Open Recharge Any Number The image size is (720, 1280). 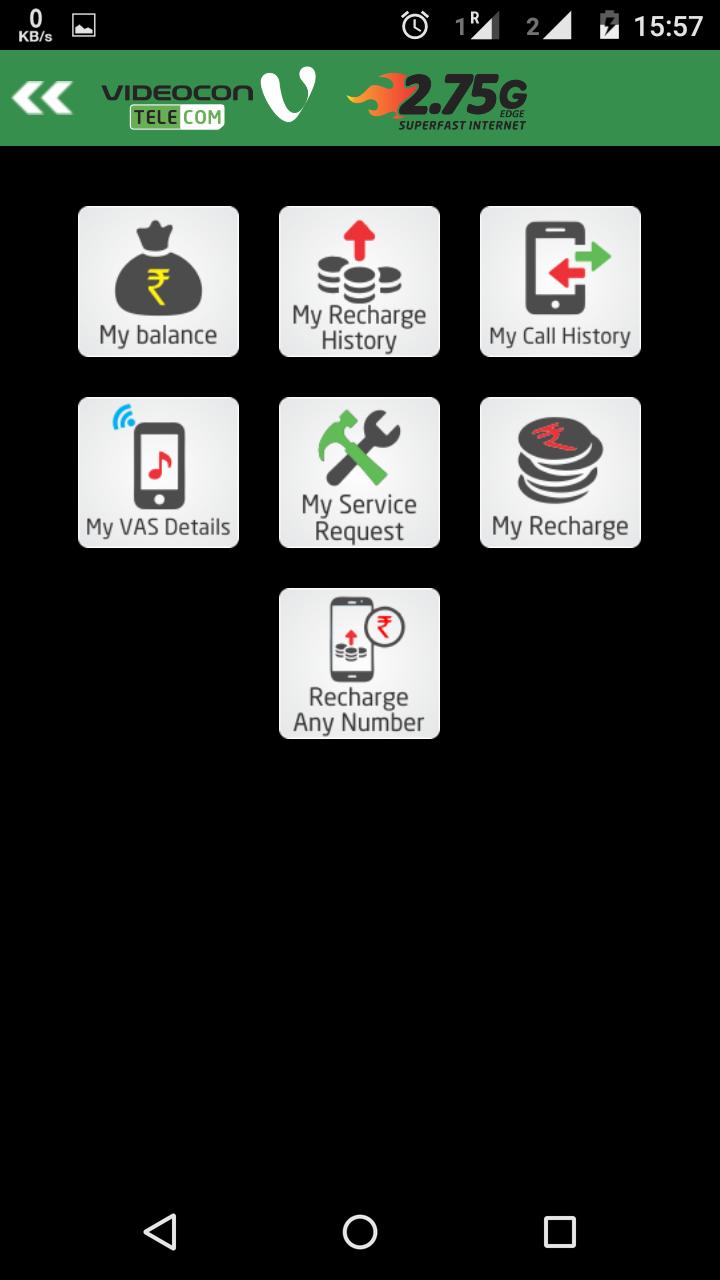pyautogui.click(x=359, y=662)
